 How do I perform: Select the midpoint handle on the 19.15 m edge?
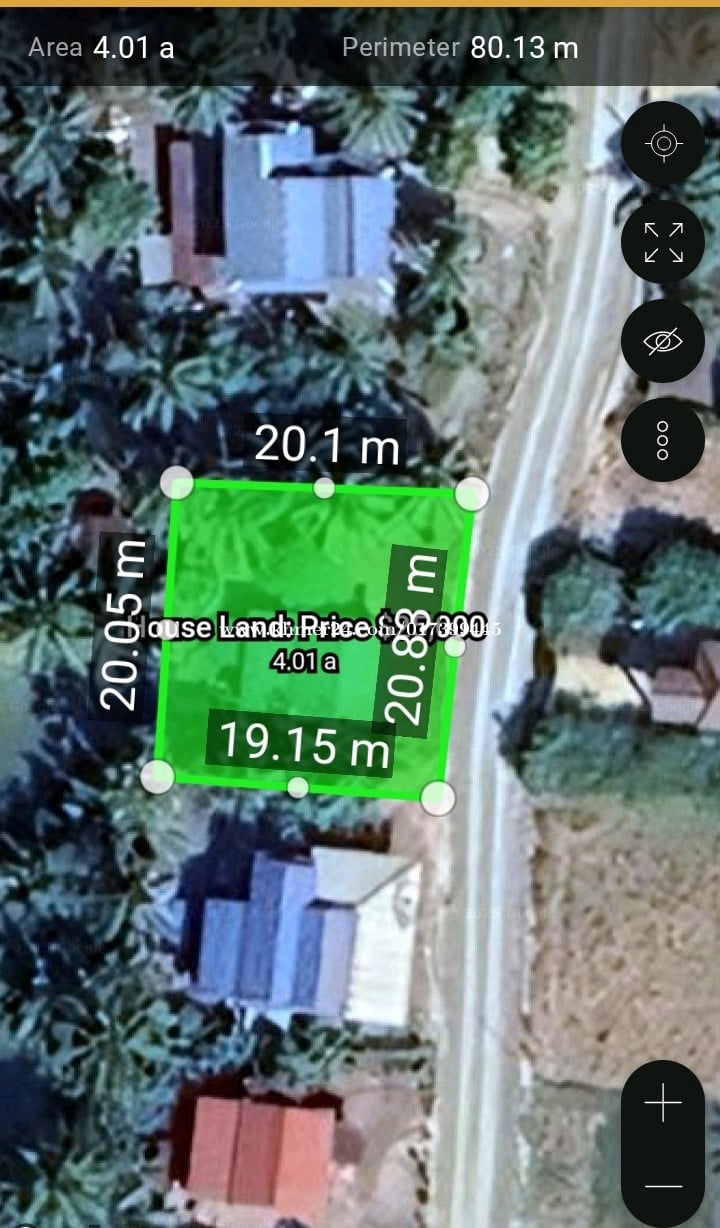point(297,788)
